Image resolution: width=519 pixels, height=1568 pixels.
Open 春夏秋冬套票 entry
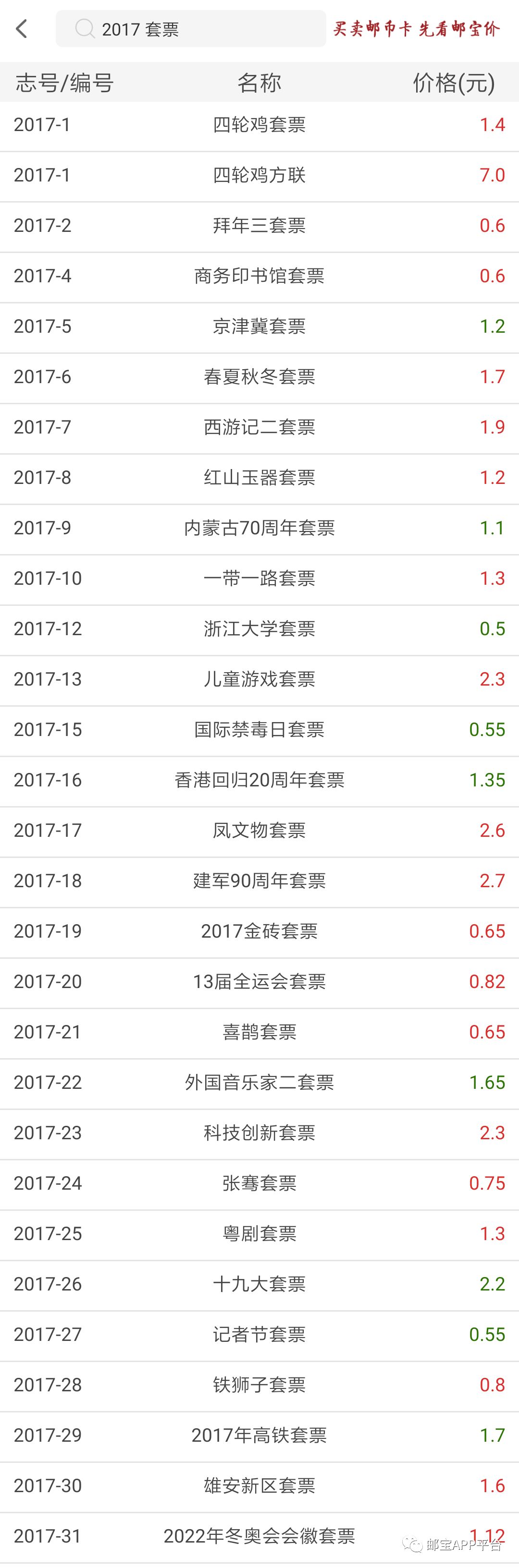click(259, 377)
